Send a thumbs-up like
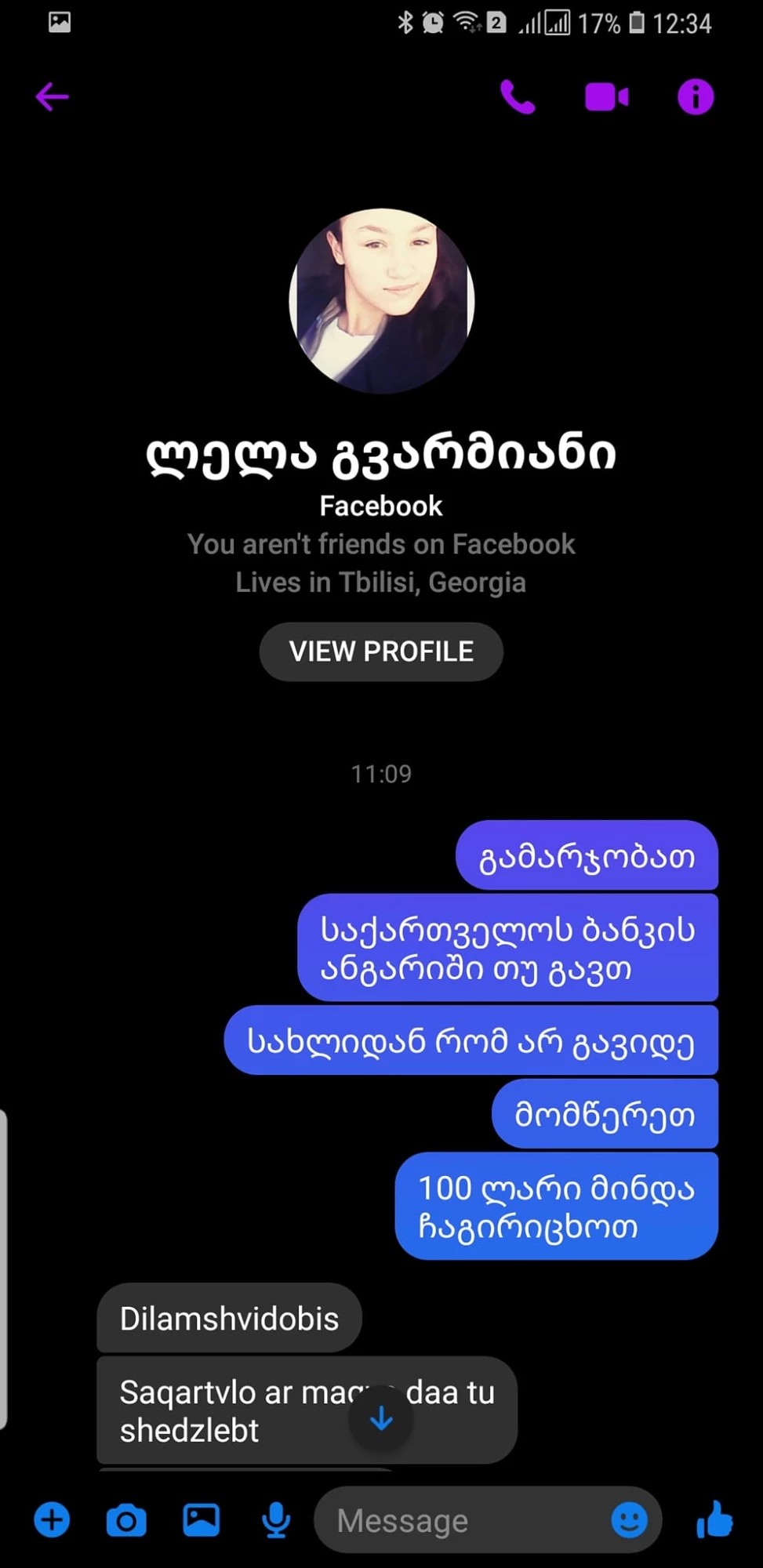This screenshot has width=763, height=1568. pos(714,1520)
